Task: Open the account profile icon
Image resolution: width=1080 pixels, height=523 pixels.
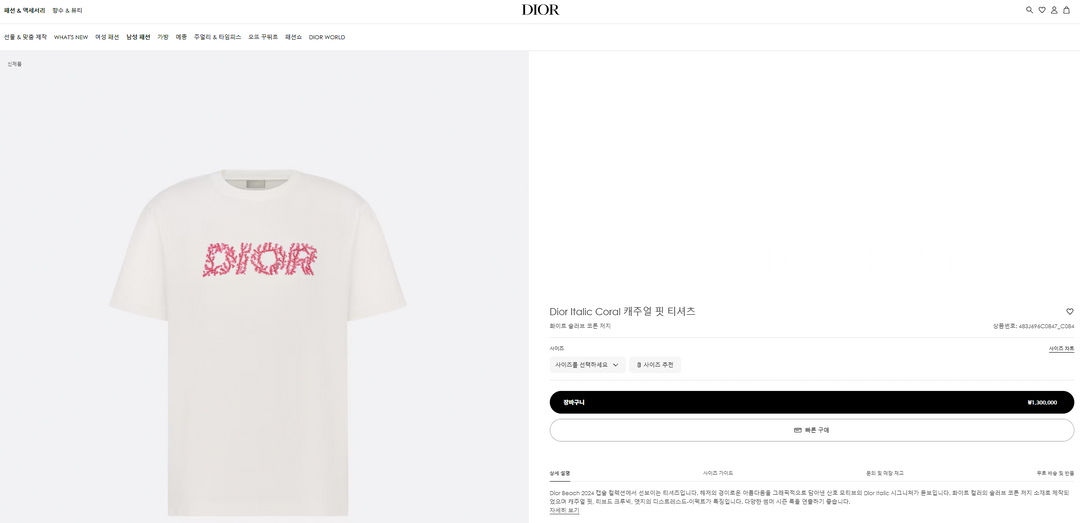Action: (1054, 10)
